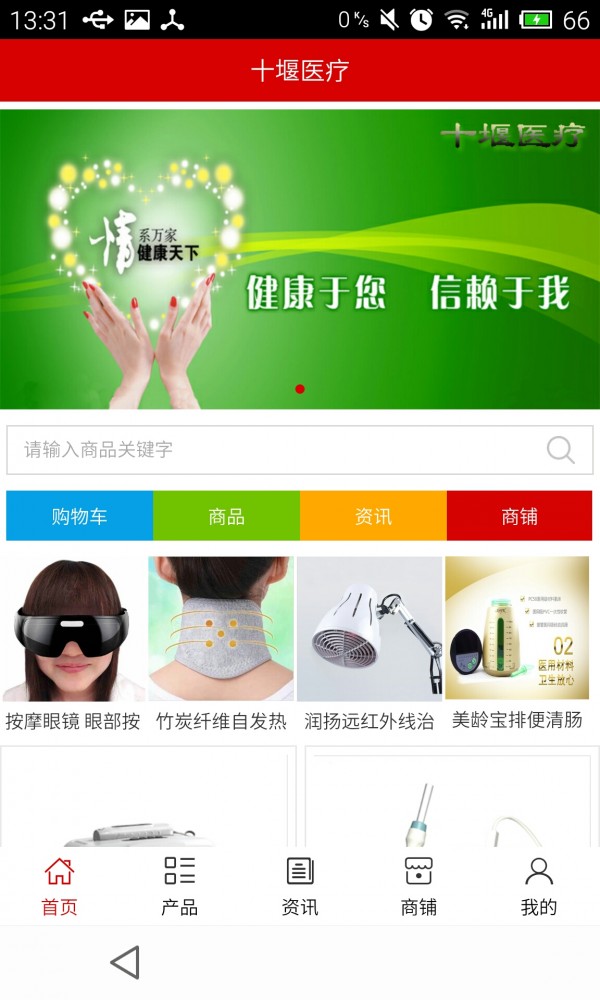This screenshot has height=1000, width=600.
Task: Switch to the 商铺 tab in bottom navigation
Action: tap(419, 886)
